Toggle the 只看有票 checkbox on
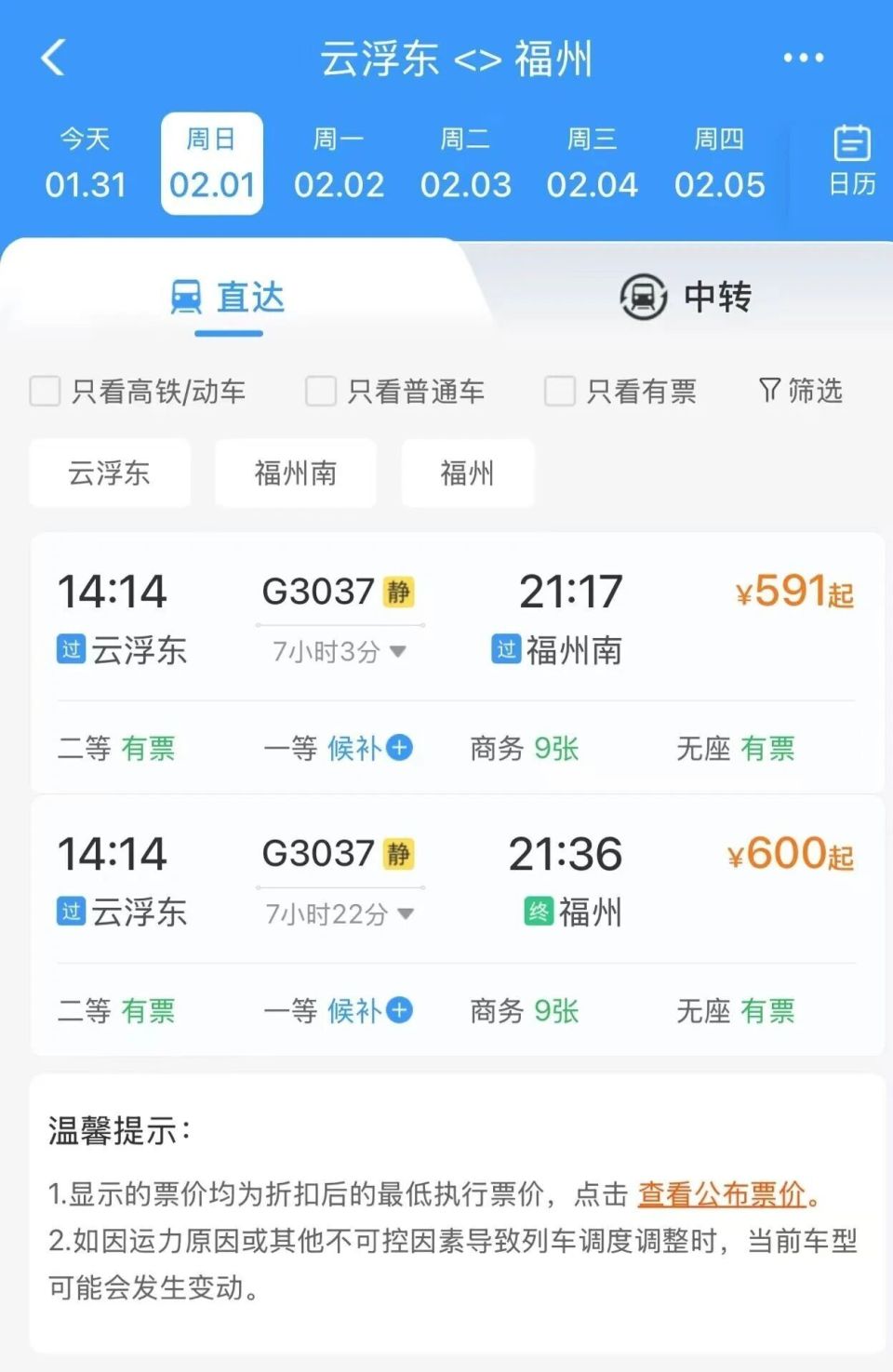 [559, 392]
